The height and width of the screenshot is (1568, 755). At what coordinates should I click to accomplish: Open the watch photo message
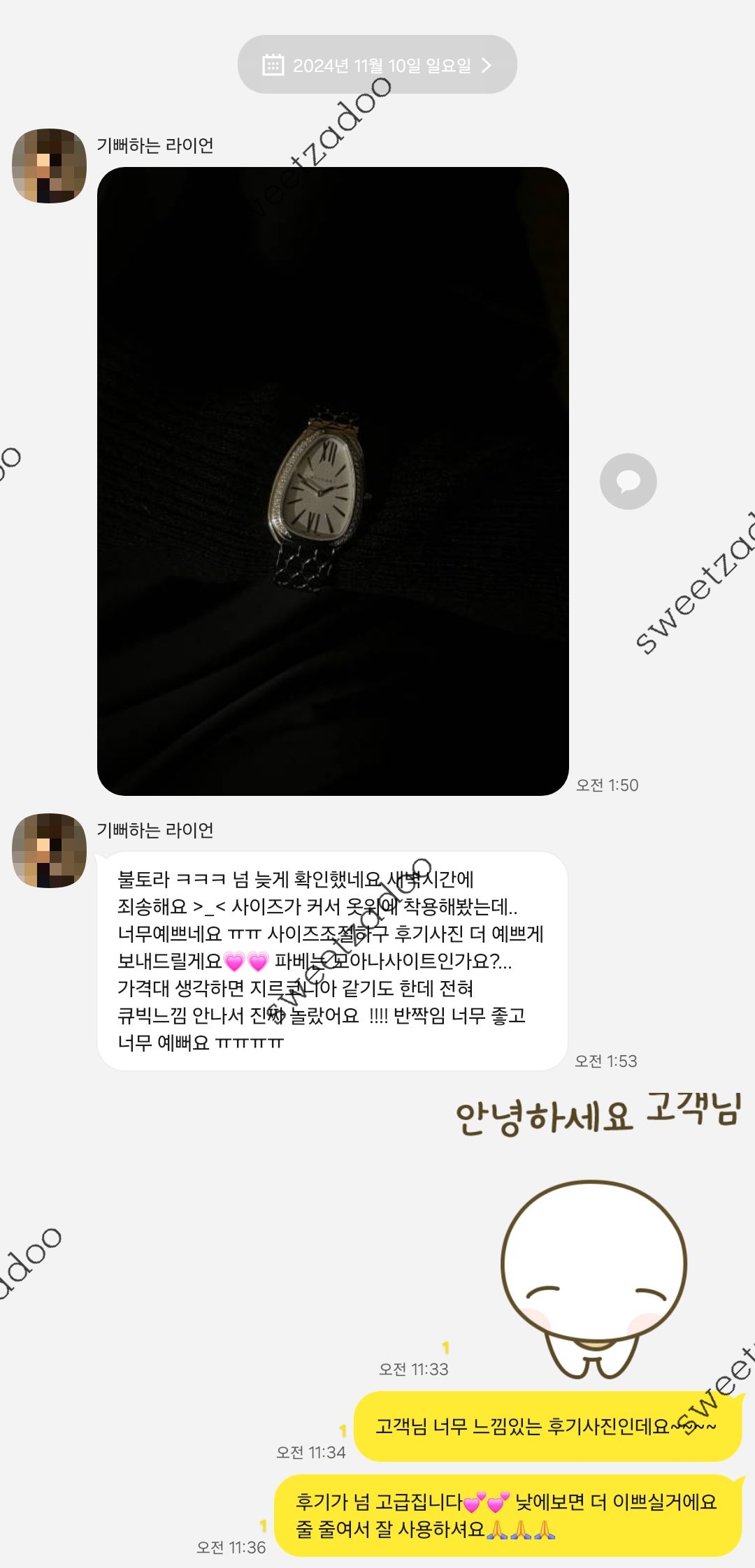333,481
